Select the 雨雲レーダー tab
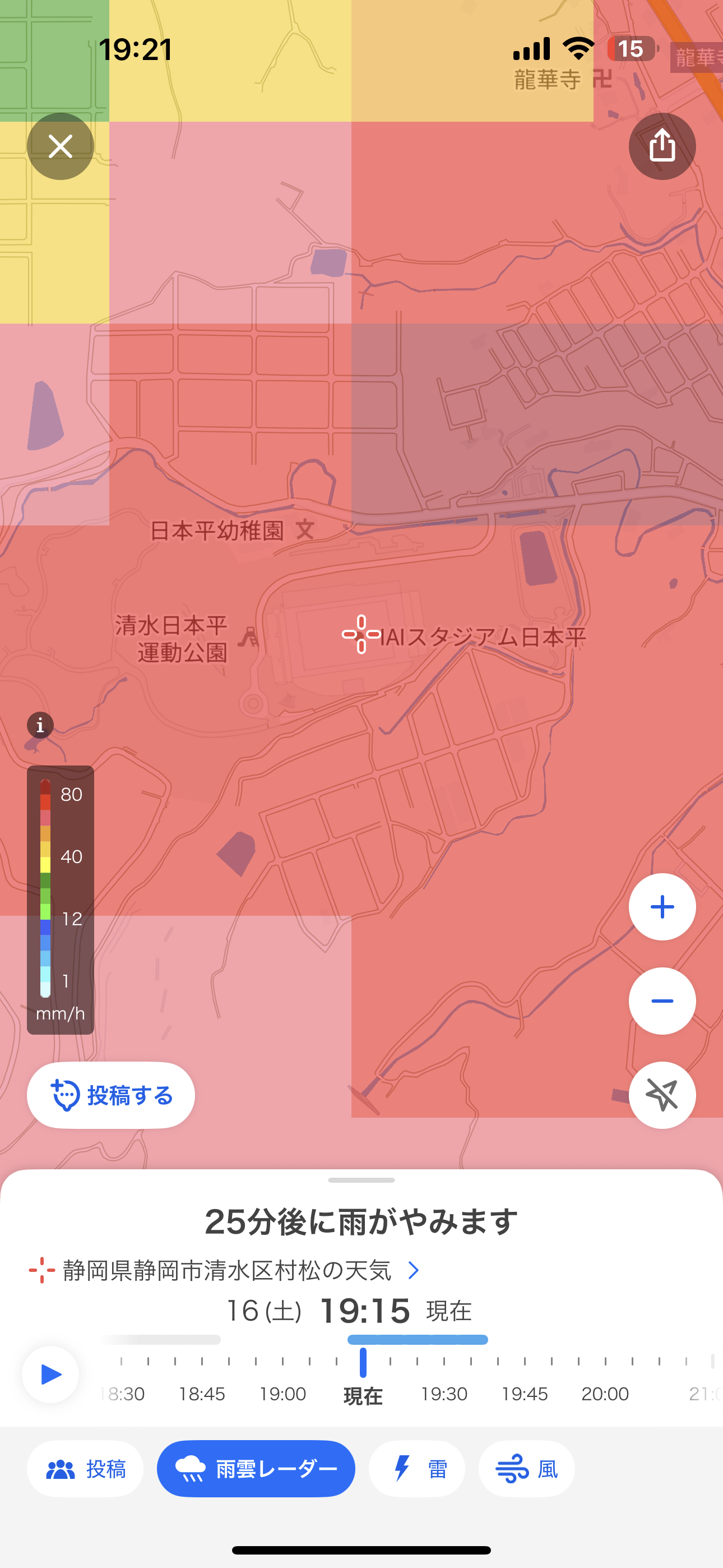This screenshot has width=723, height=1568. pyautogui.click(x=256, y=1469)
